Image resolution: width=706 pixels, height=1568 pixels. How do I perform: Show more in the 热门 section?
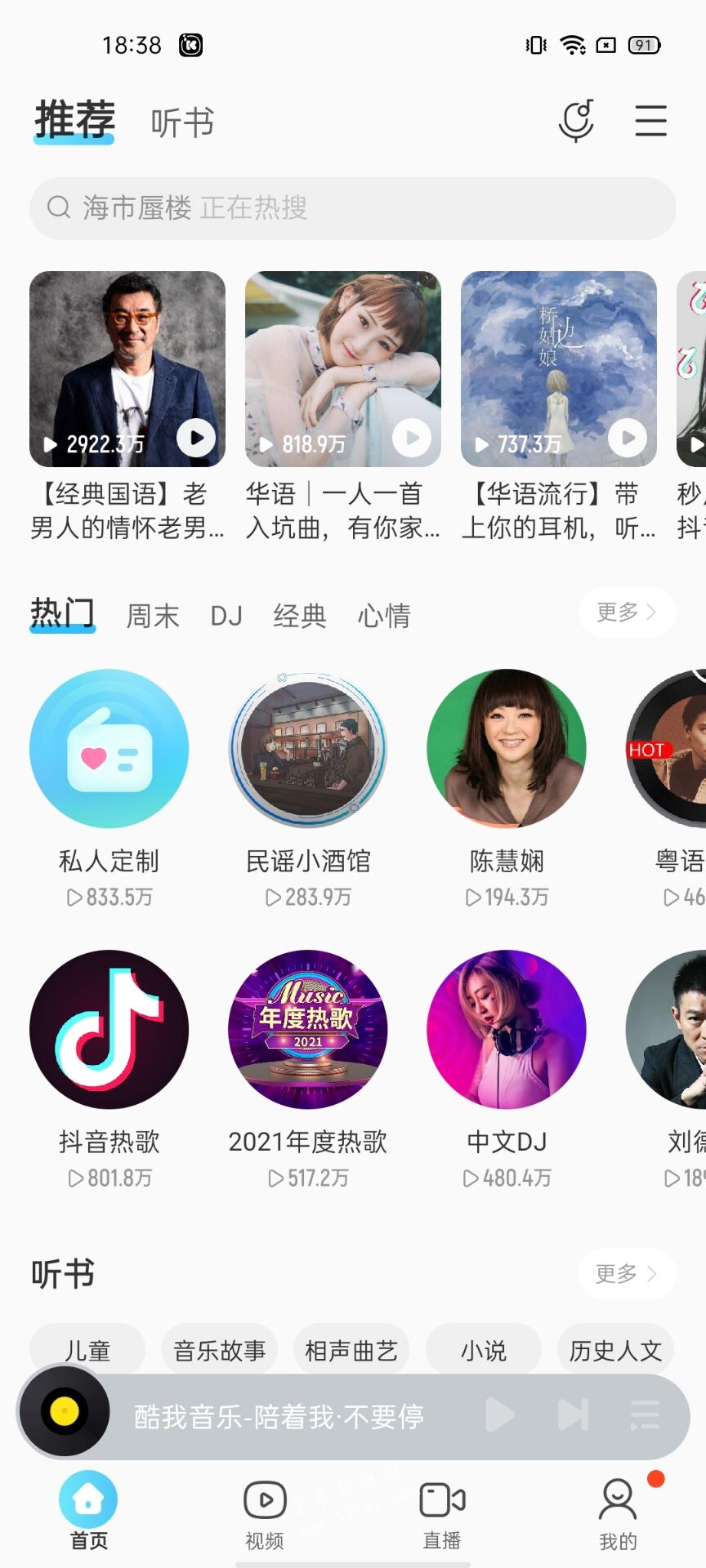click(626, 612)
